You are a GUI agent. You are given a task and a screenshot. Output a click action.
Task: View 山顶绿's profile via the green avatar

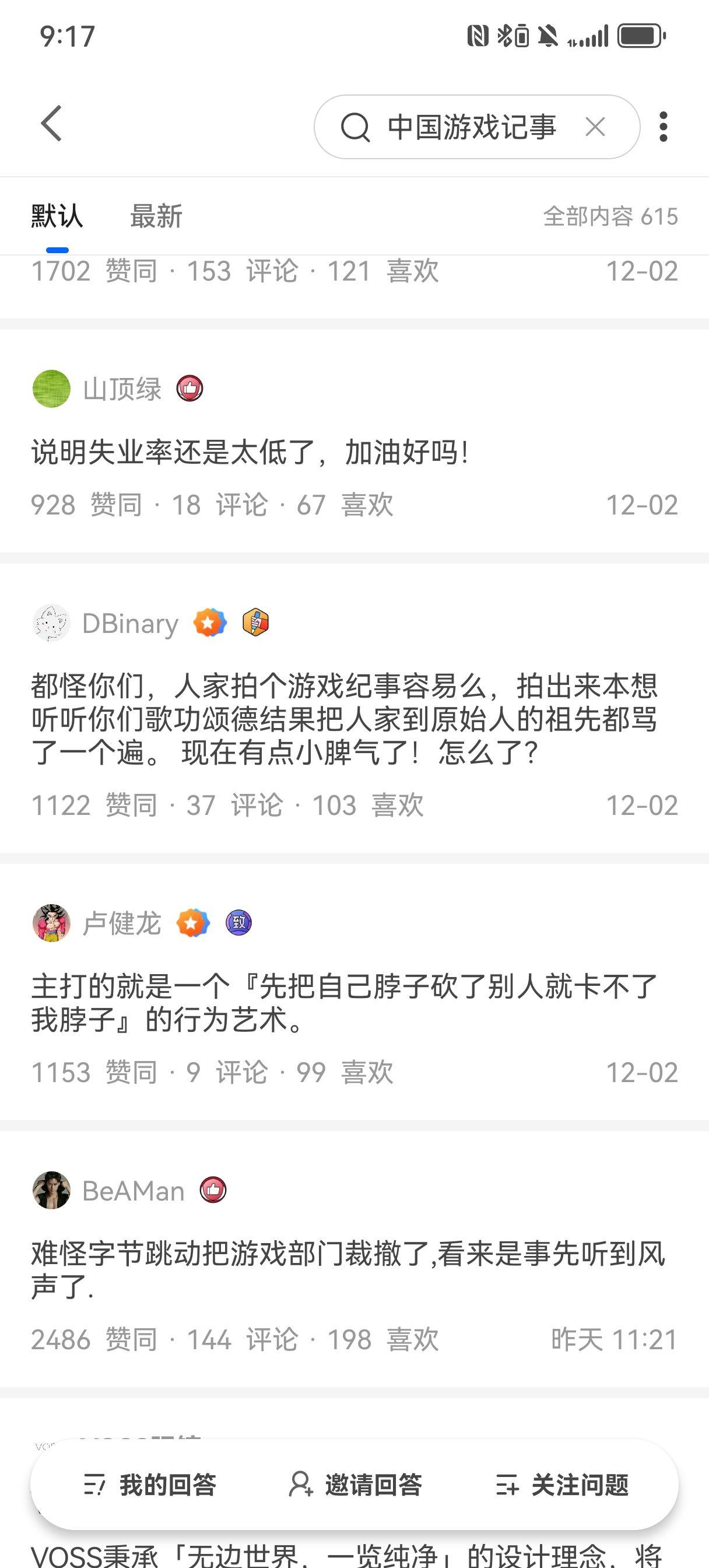51,388
